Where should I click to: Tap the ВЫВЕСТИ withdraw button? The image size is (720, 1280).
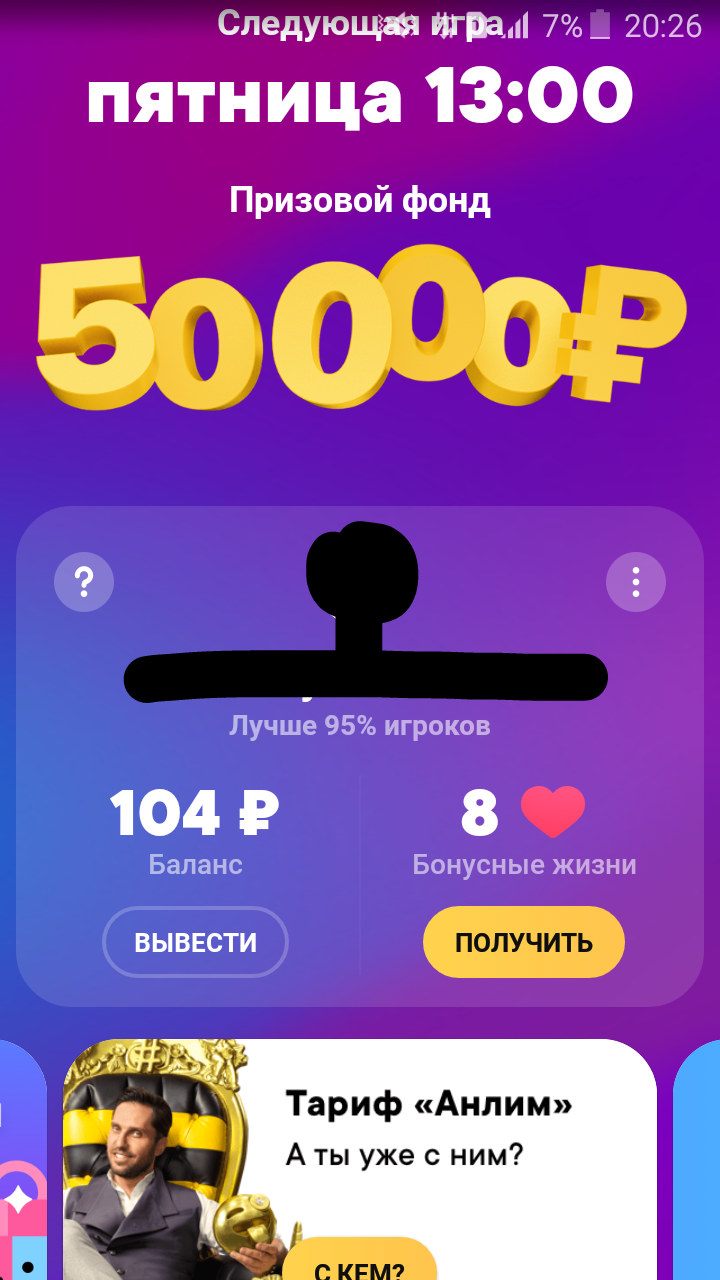click(x=196, y=942)
